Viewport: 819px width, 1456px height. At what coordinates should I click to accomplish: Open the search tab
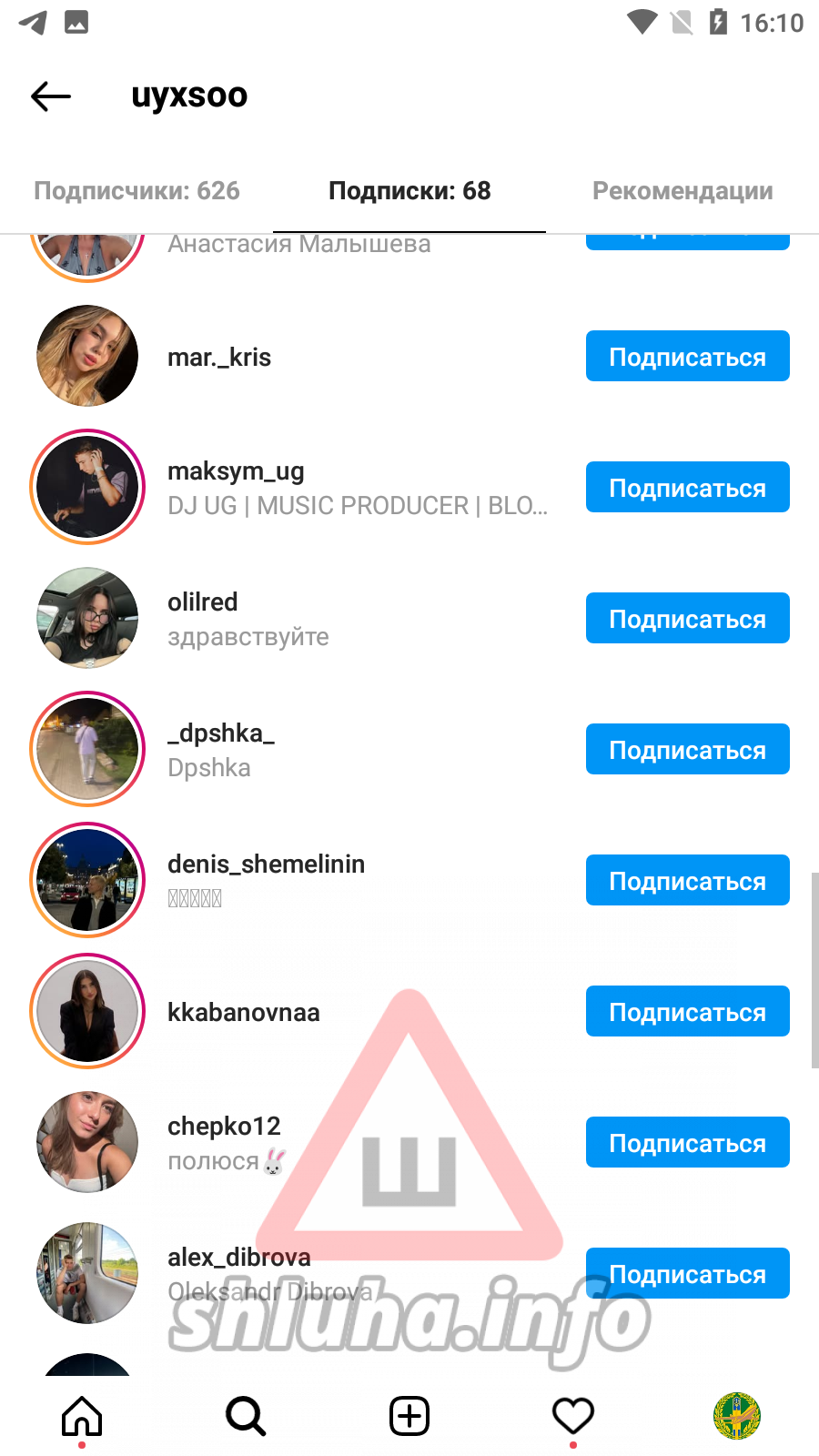click(246, 1416)
